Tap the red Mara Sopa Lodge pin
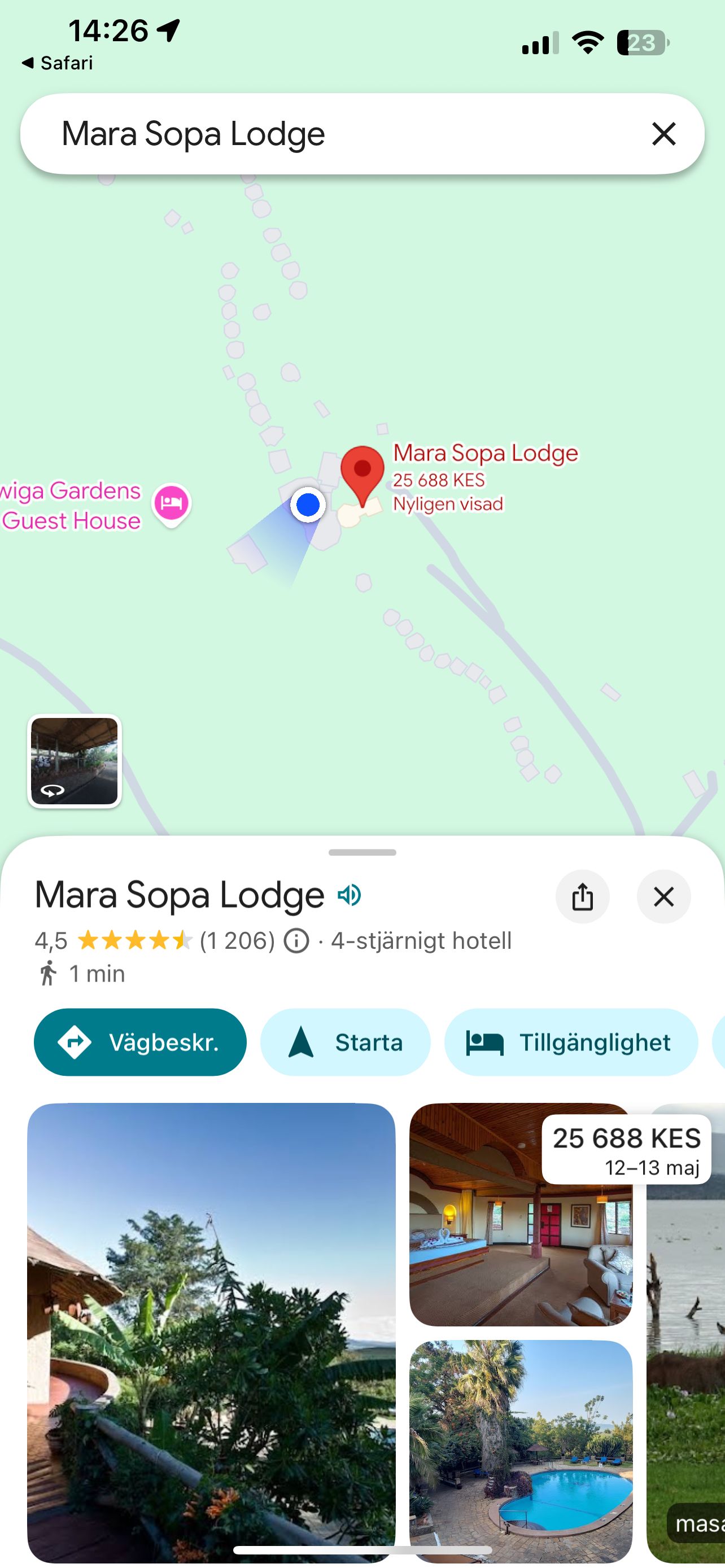The image size is (725, 1568). (362, 472)
